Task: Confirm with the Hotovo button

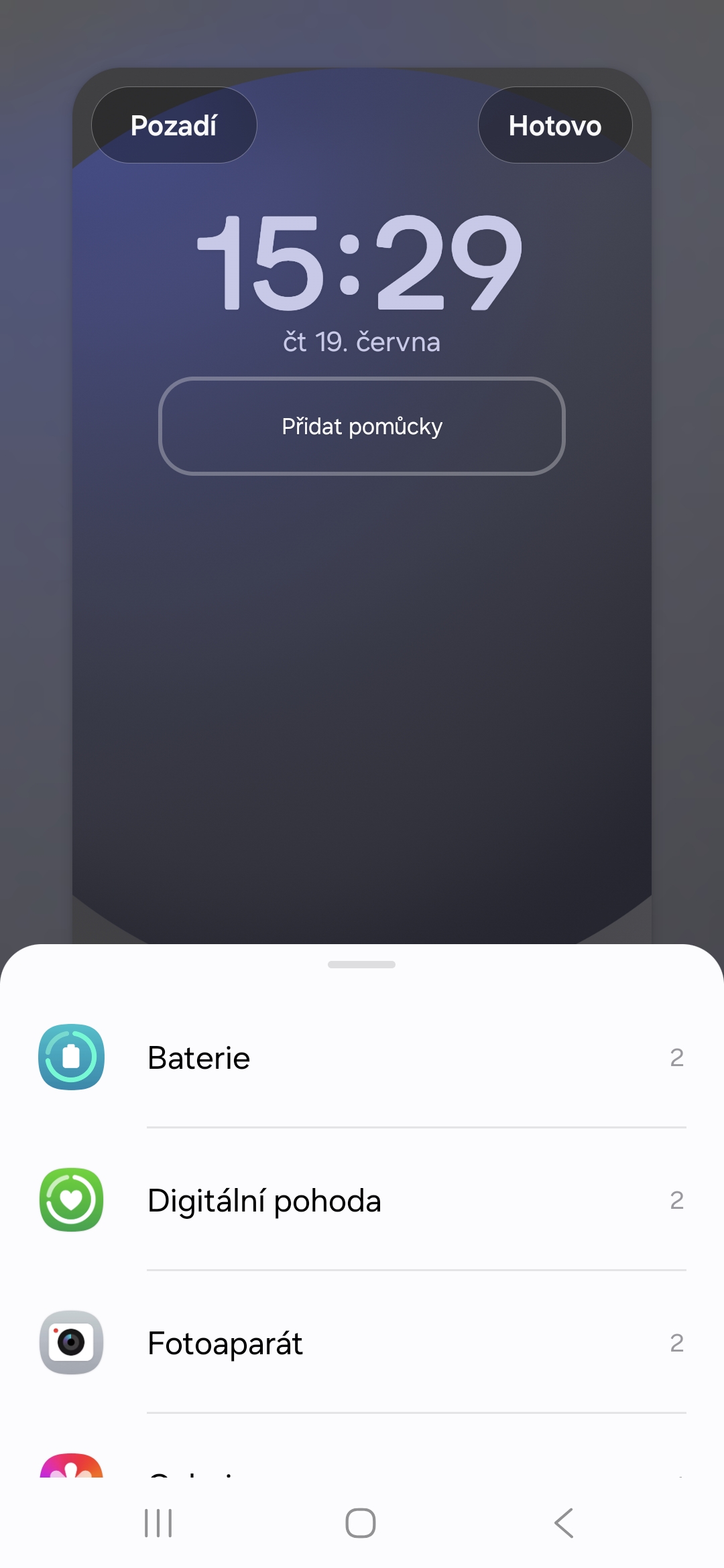Action: pos(555,125)
